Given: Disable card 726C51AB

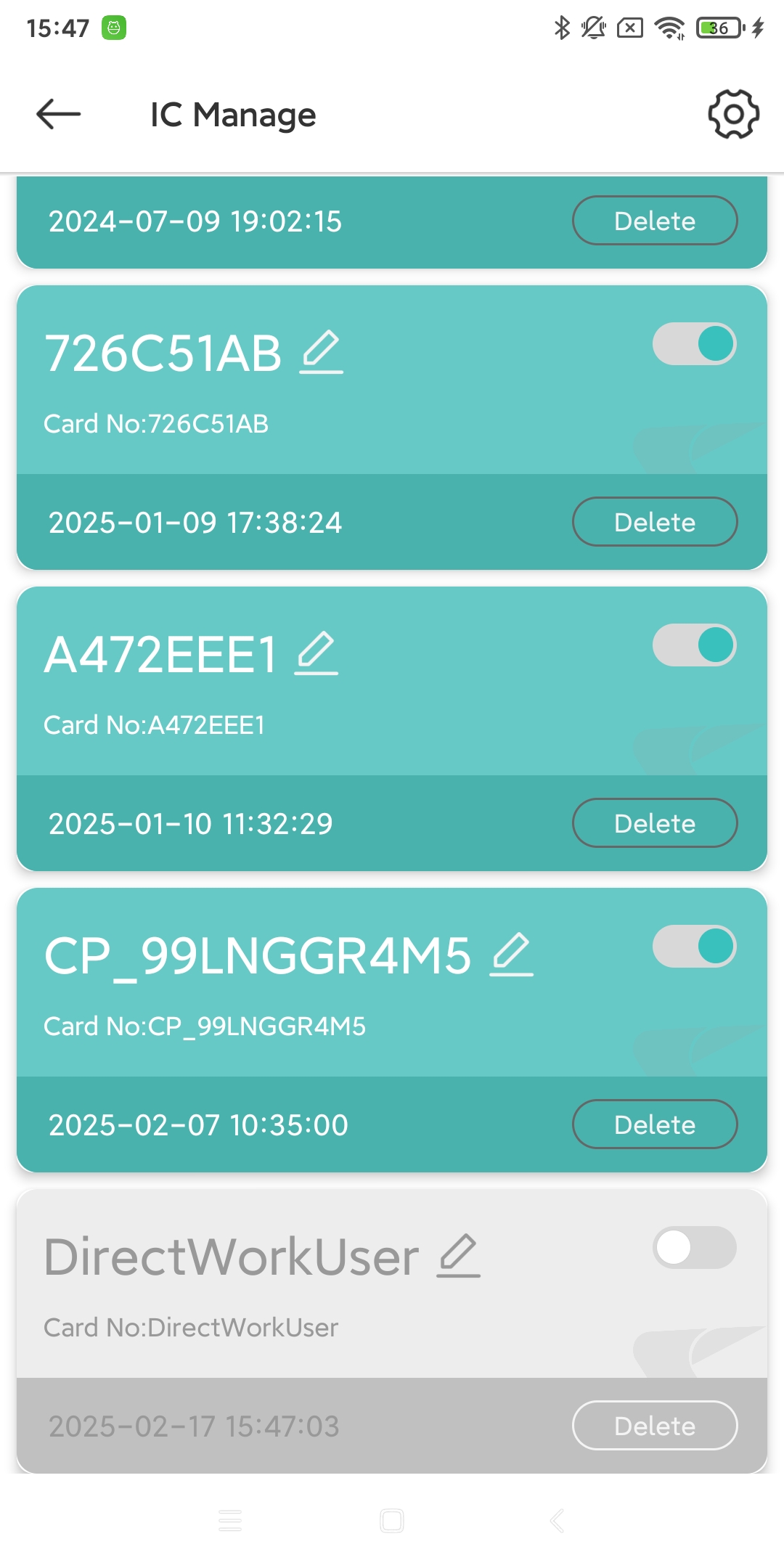Looking at the screenshot, I should 694,344.
